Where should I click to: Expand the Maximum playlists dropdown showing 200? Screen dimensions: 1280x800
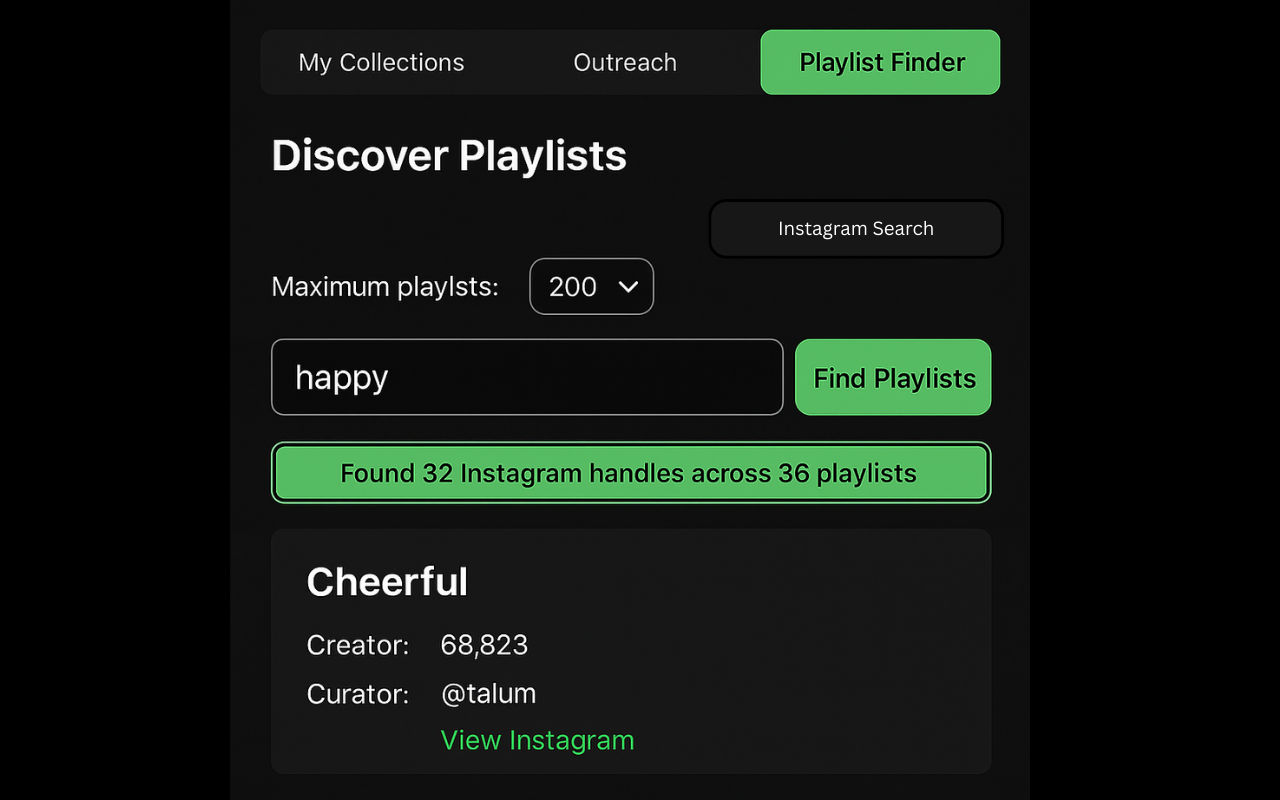pos(592,287)
